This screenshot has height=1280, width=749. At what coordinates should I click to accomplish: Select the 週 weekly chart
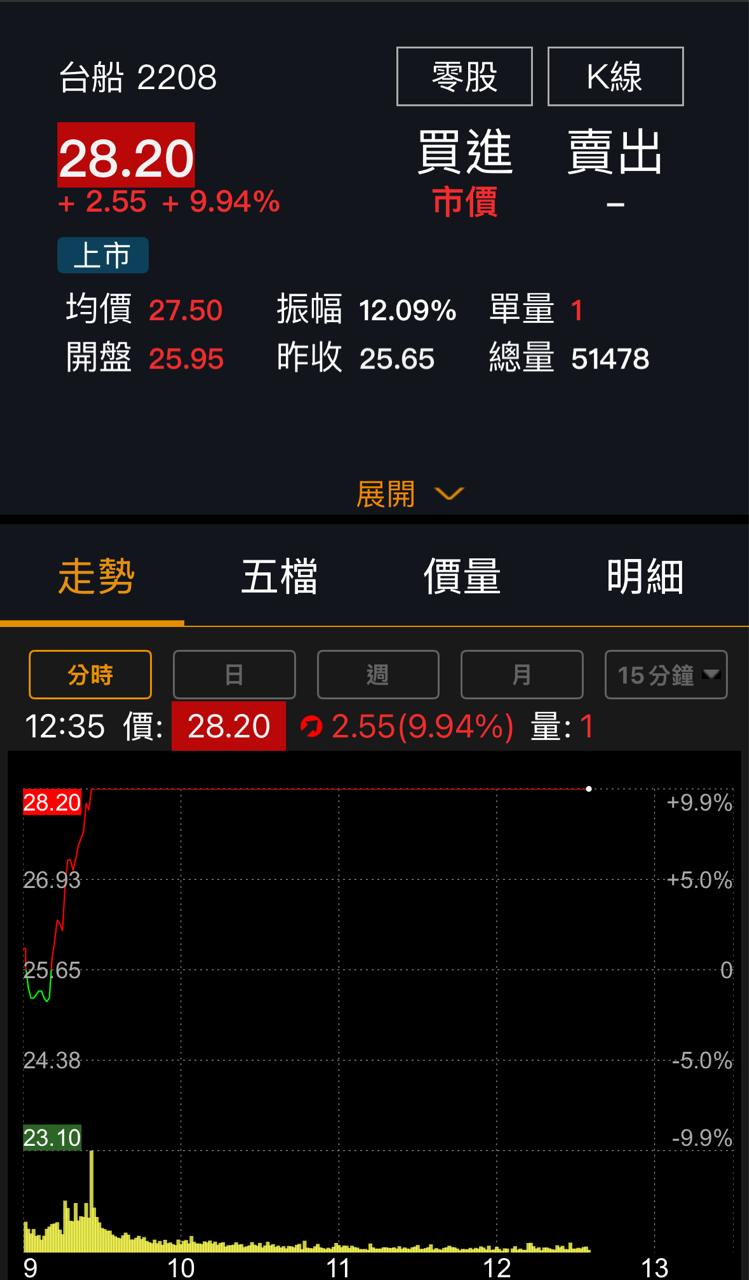click(x=378, y=675)
